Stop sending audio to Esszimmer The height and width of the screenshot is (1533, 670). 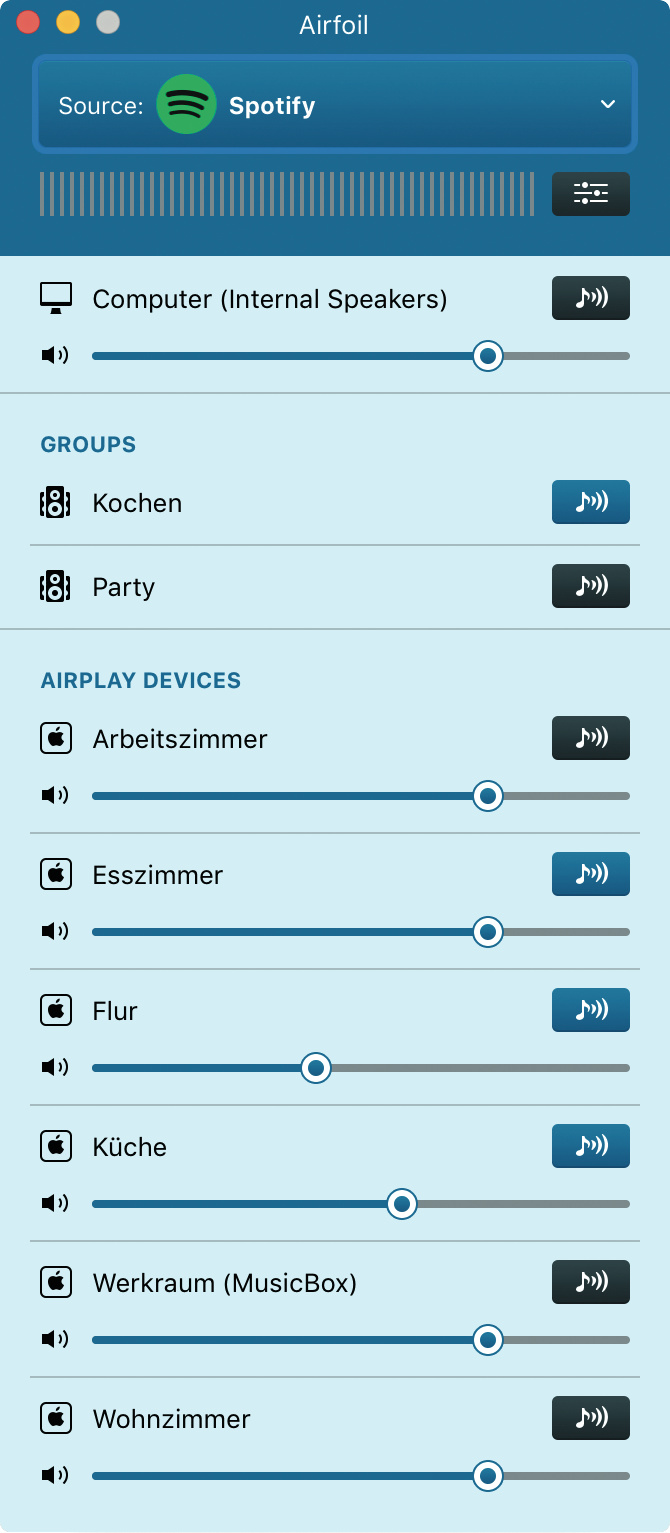click(590, 874)
